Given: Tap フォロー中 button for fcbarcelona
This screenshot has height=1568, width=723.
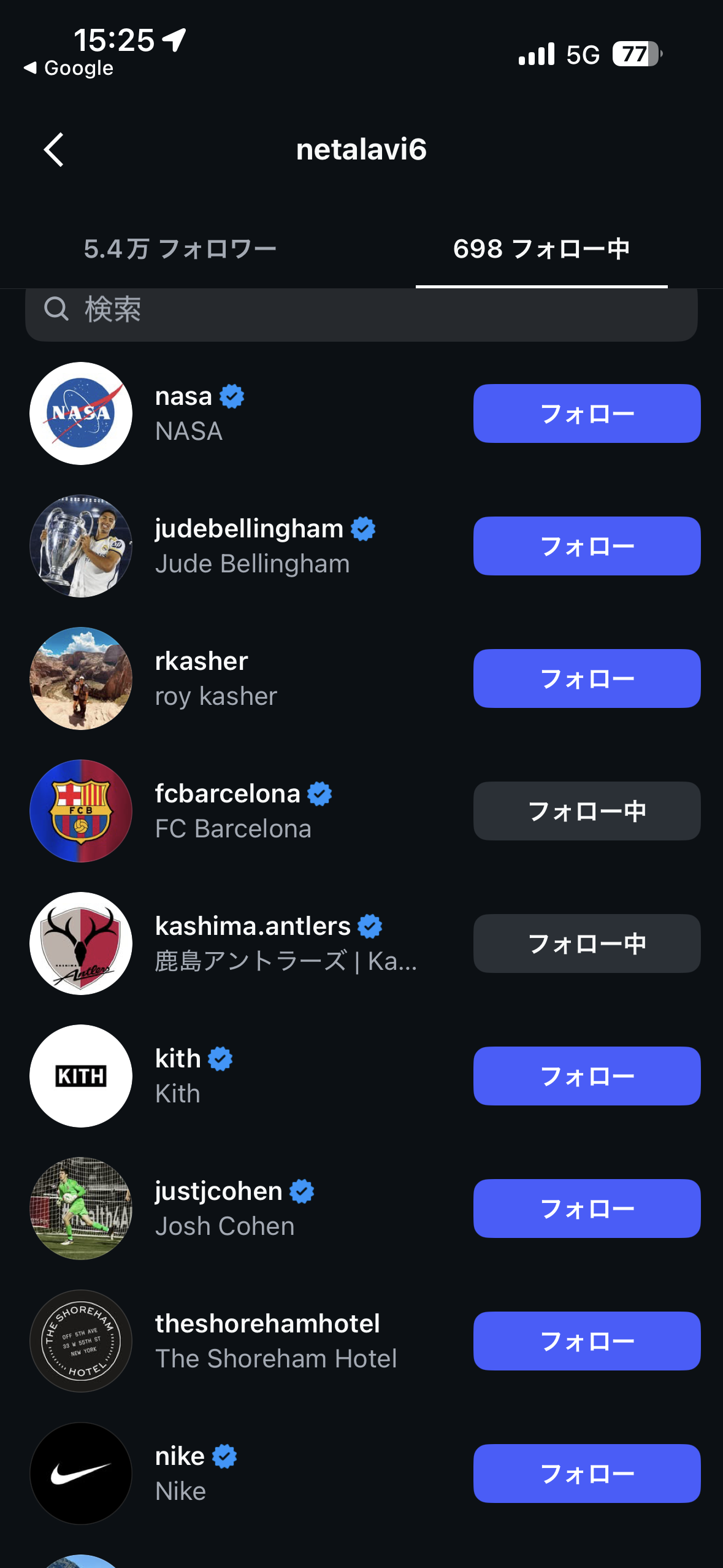Looking at the screenshot, I should [586, 811].
